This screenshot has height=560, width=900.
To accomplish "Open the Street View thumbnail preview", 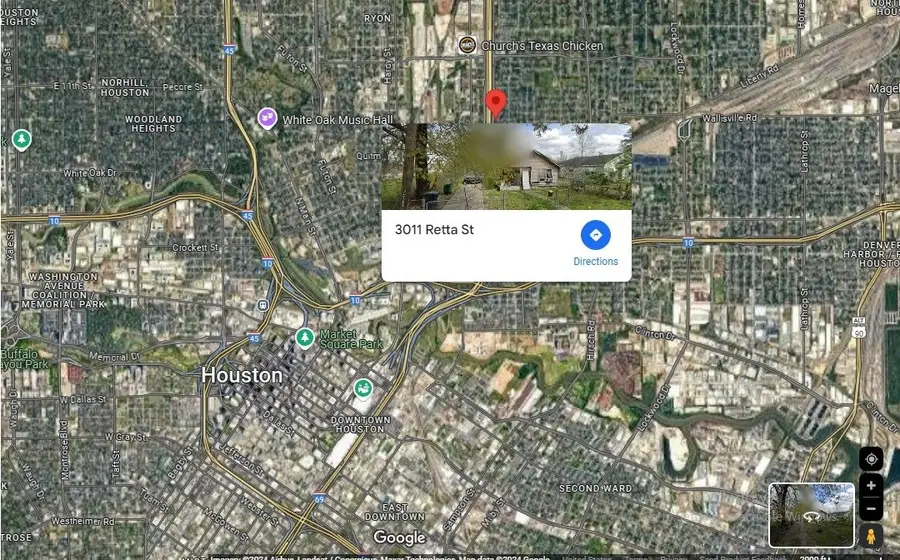I will coord(811,514).
